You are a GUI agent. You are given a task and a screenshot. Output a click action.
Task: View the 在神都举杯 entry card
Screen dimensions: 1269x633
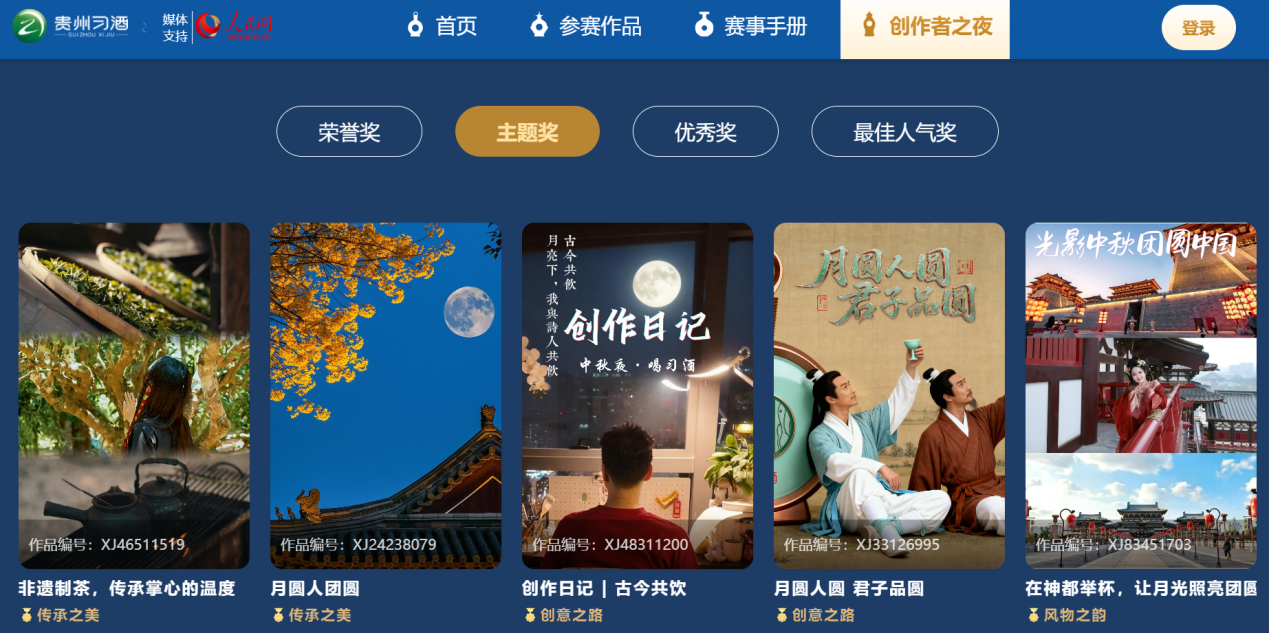coord(1140,395)
